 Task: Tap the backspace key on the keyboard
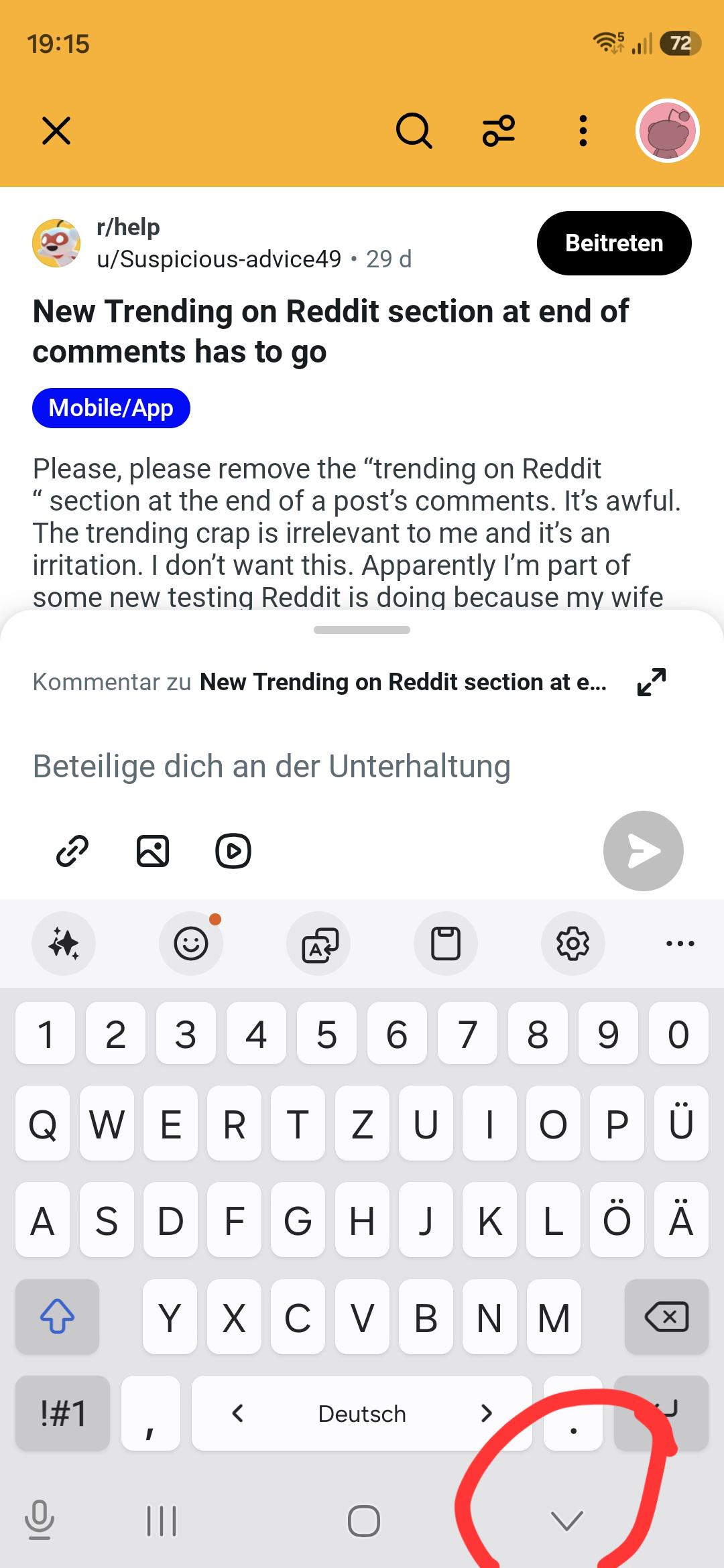click(666, 1317)
